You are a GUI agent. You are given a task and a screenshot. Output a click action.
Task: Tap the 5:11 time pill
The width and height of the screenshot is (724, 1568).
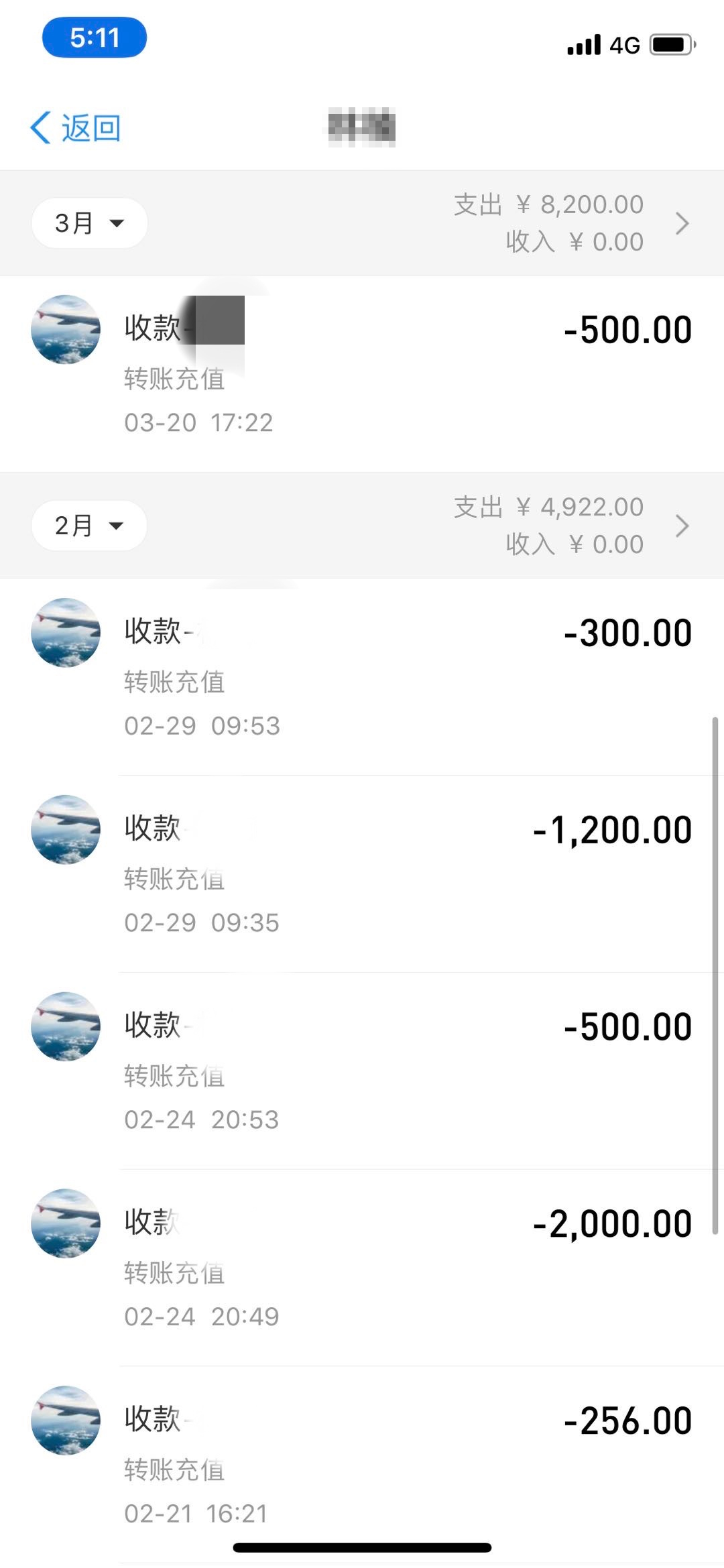93,38
